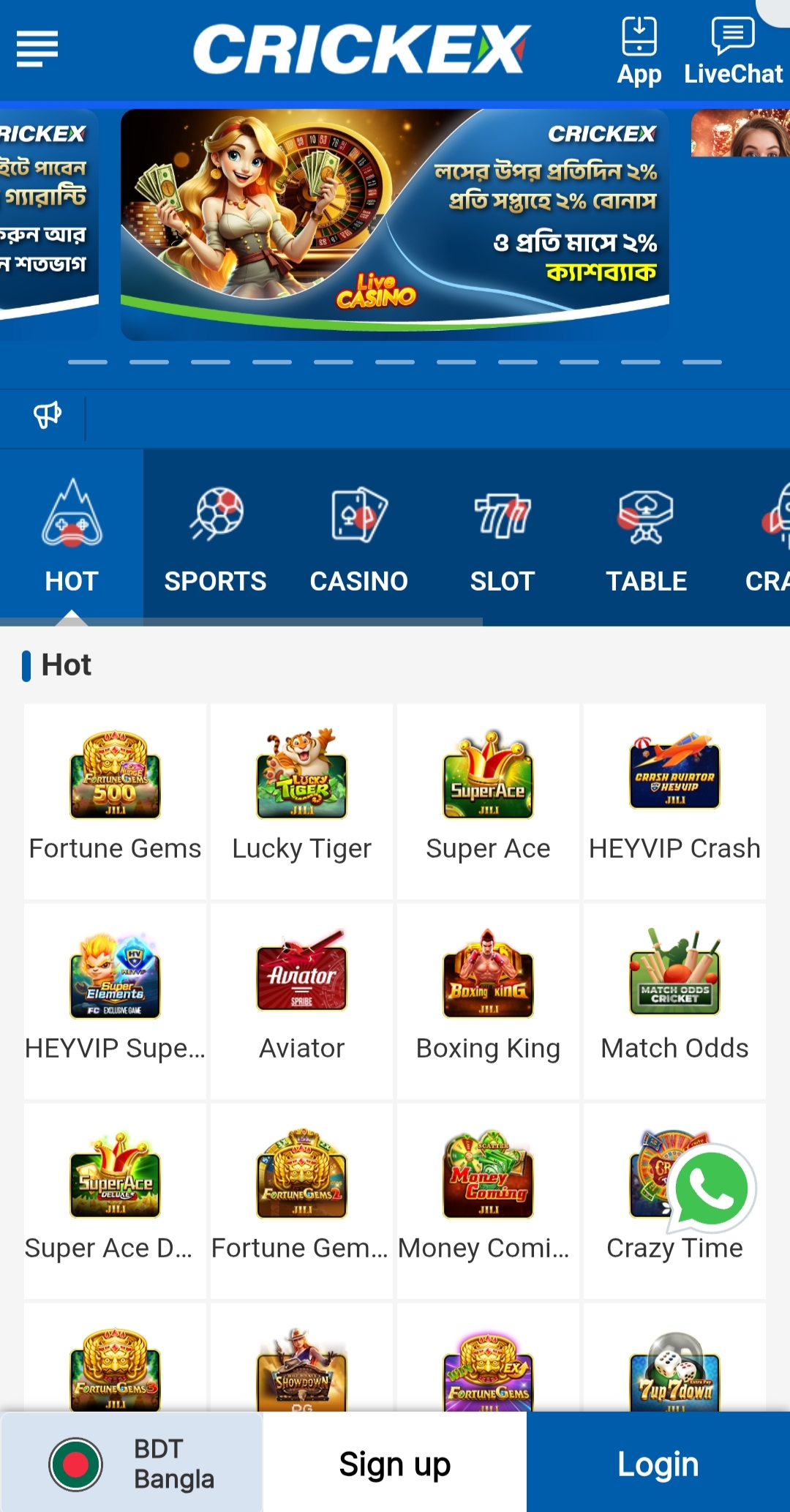
Task: Open the hamburger menu
Action: 37,49
